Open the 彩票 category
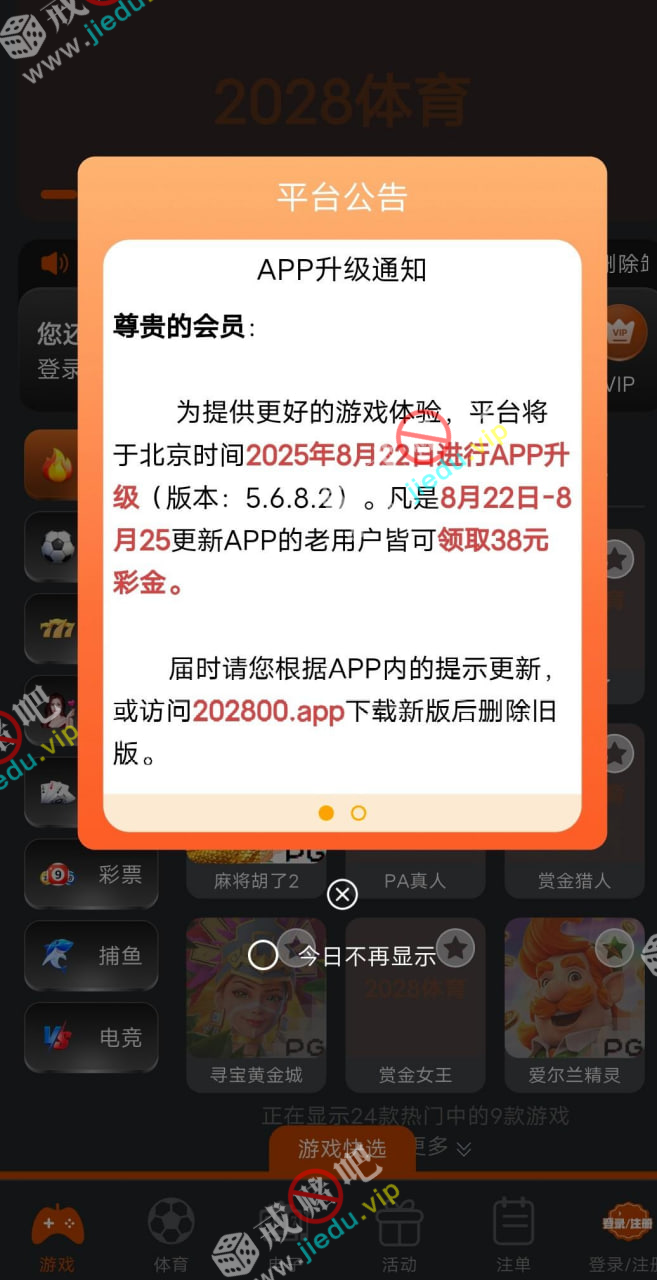 click(91, 875)
